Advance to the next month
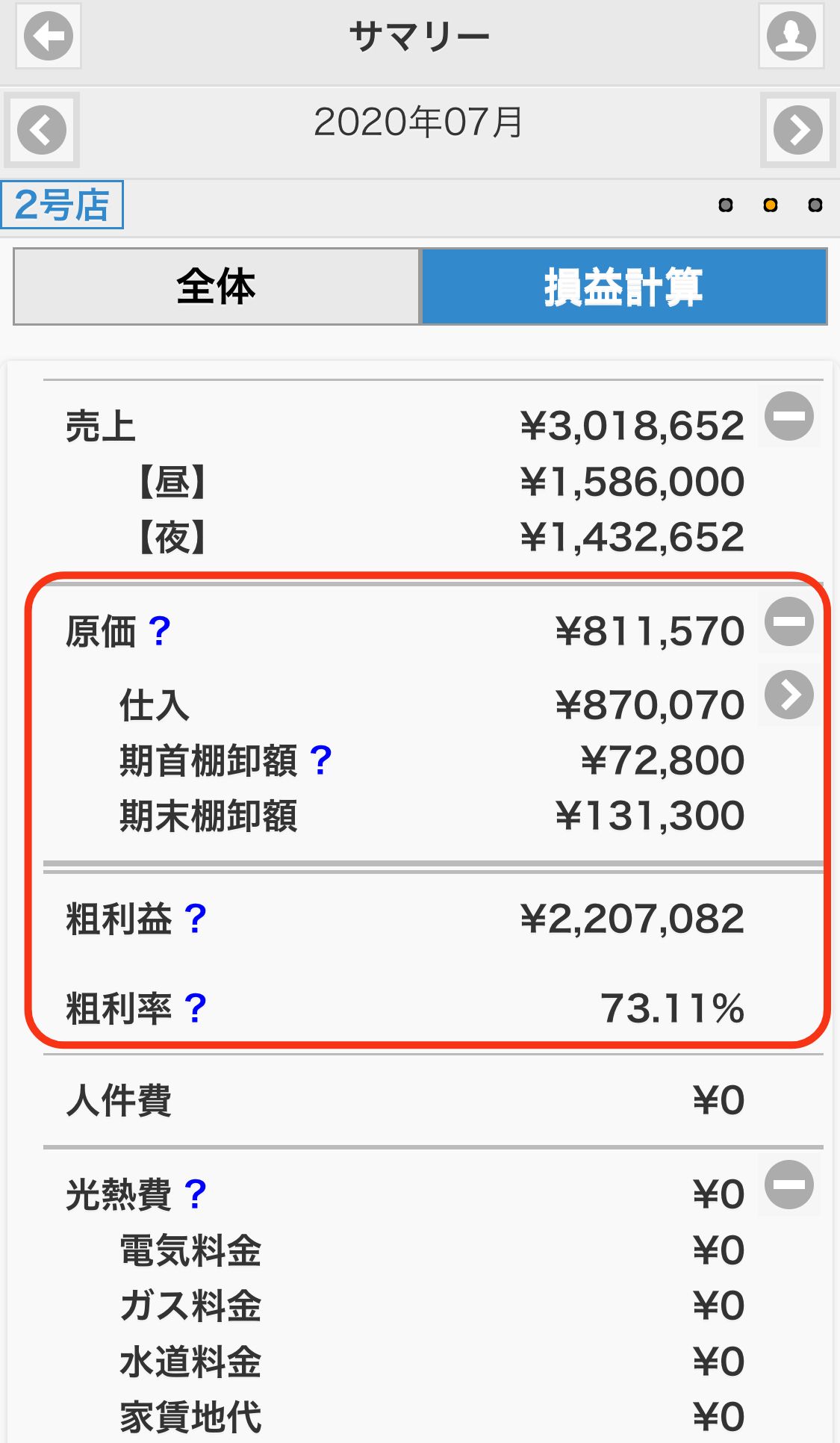 798,130
